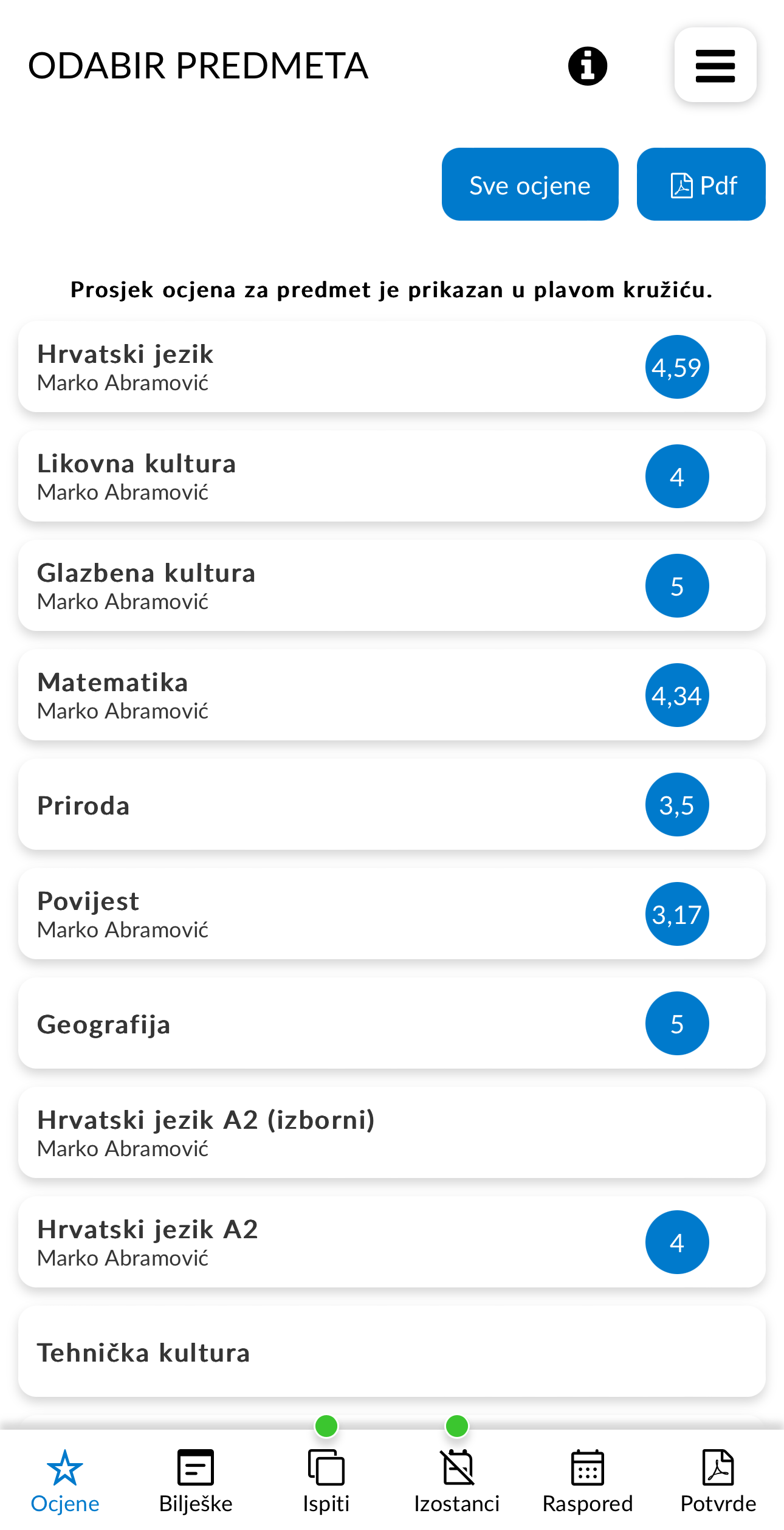
Task: Click the information icon in the header
Action: click(587, 66)
